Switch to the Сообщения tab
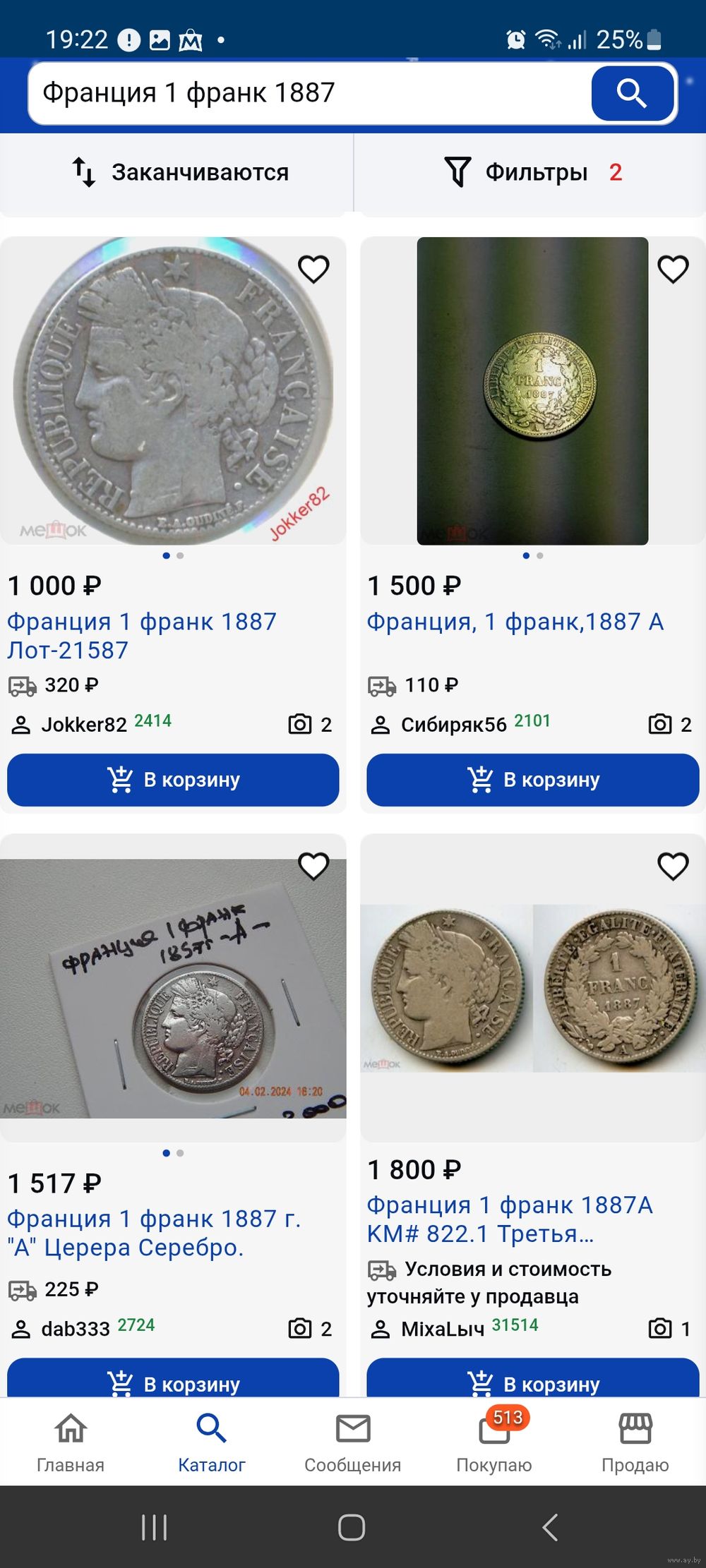This screenshot has height=1568, width=706. [x=352, y=1442]
